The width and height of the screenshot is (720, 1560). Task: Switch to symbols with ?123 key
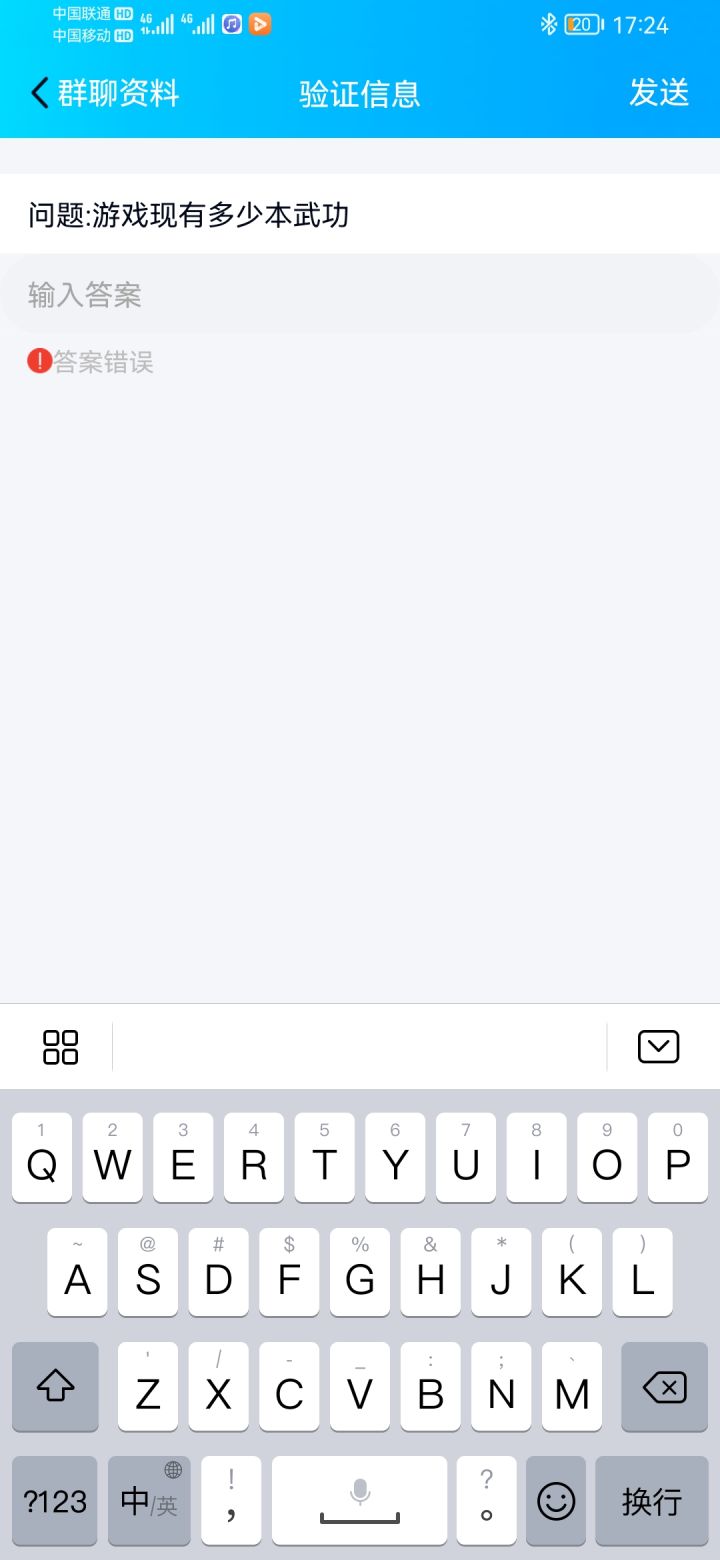(x=54, y=1500)
